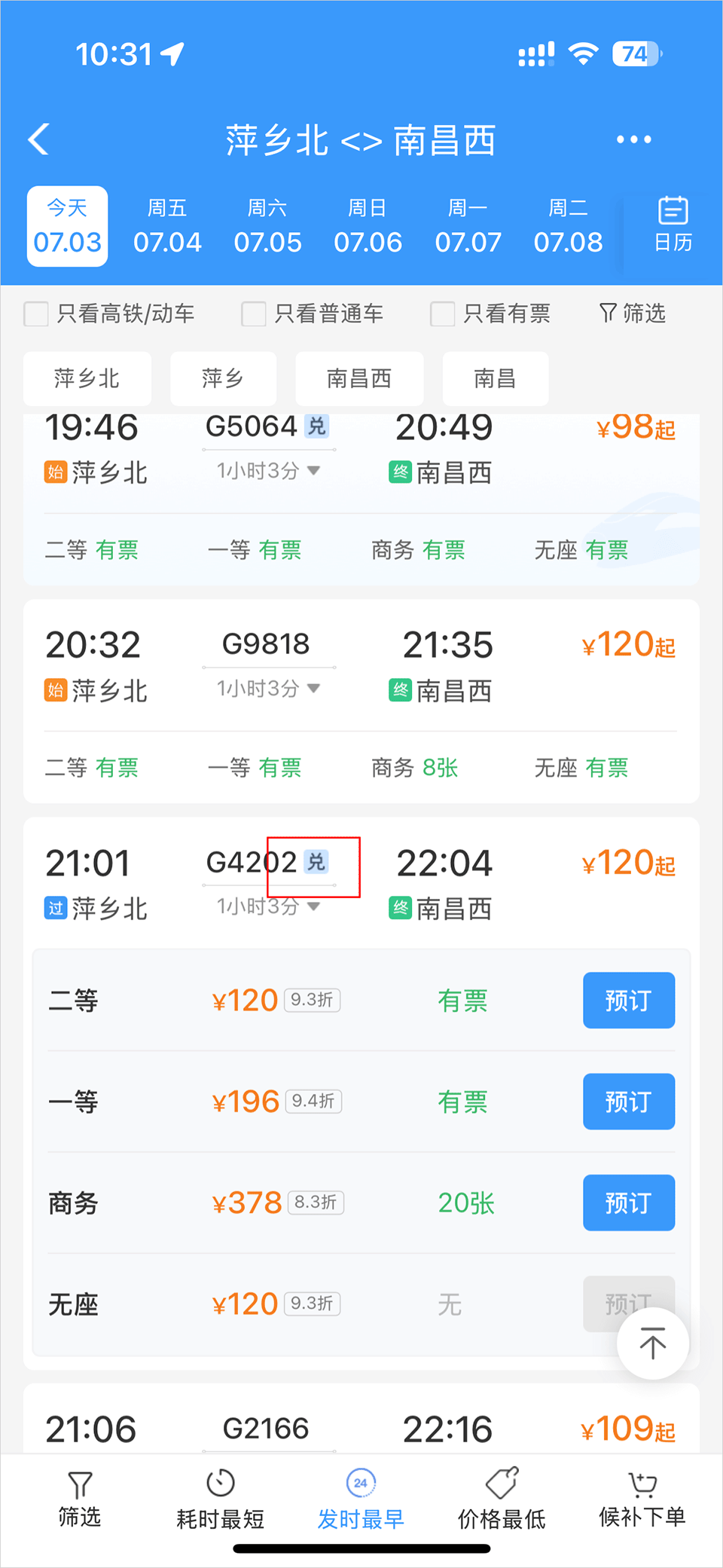Screen dimensions: 723x1568
Task: Check 只看普通车 filter
Action: (254, 313)
